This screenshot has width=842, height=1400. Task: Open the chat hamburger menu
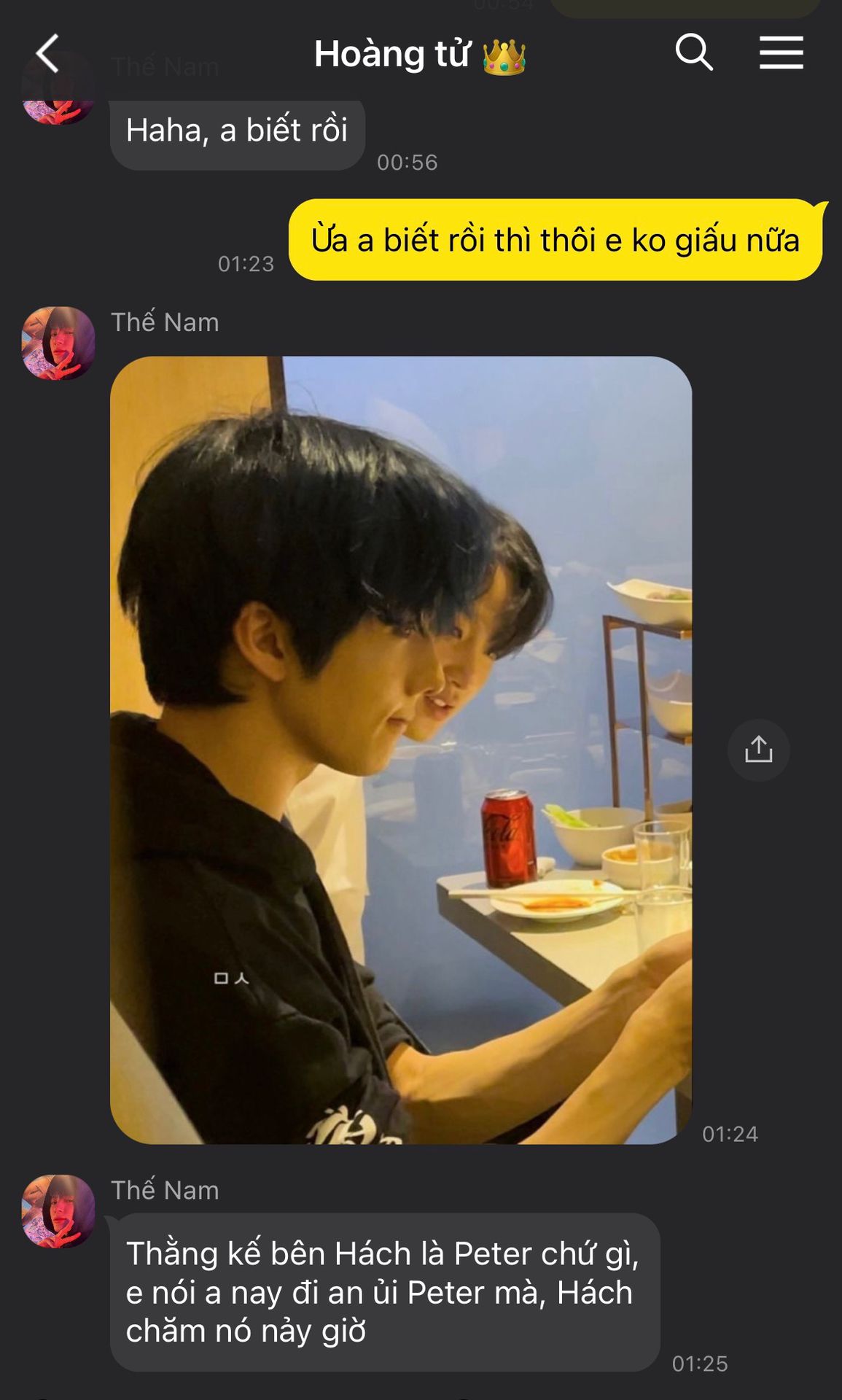781,53
